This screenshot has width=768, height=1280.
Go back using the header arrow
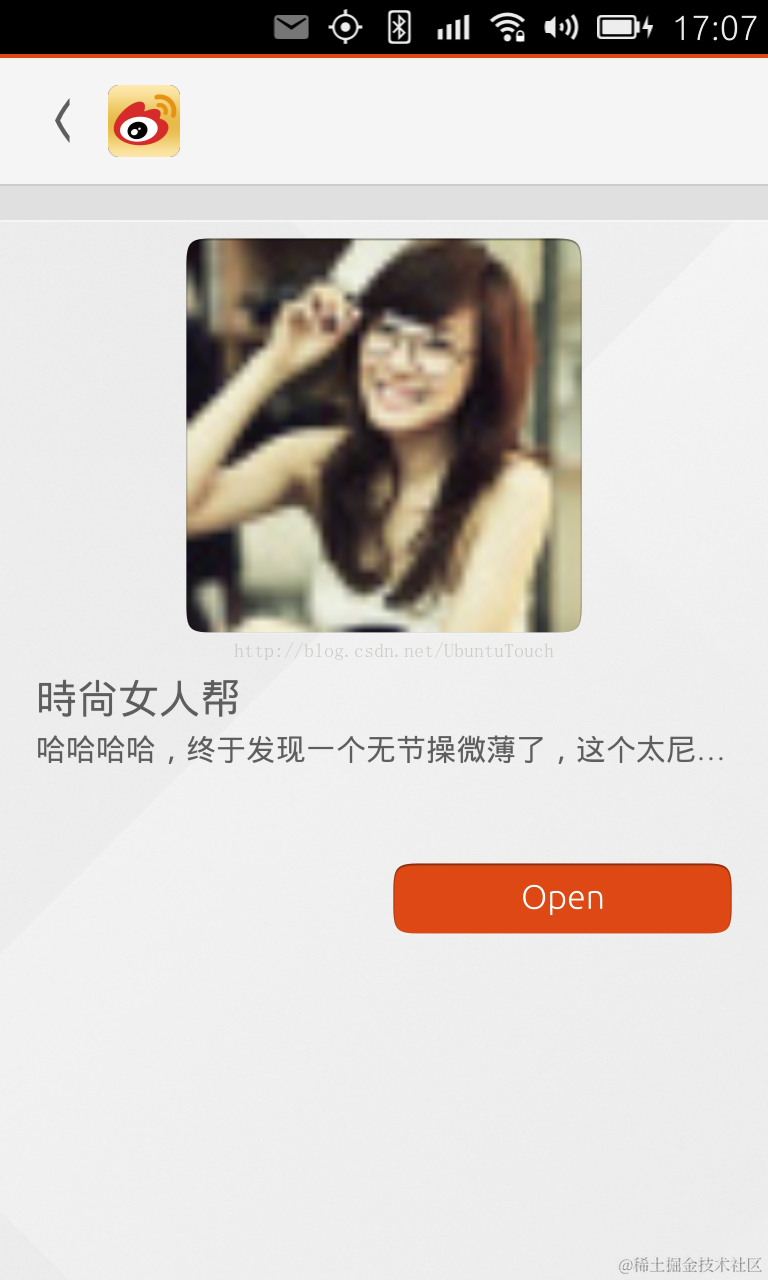pyautogui.click(x=63, y=121)
